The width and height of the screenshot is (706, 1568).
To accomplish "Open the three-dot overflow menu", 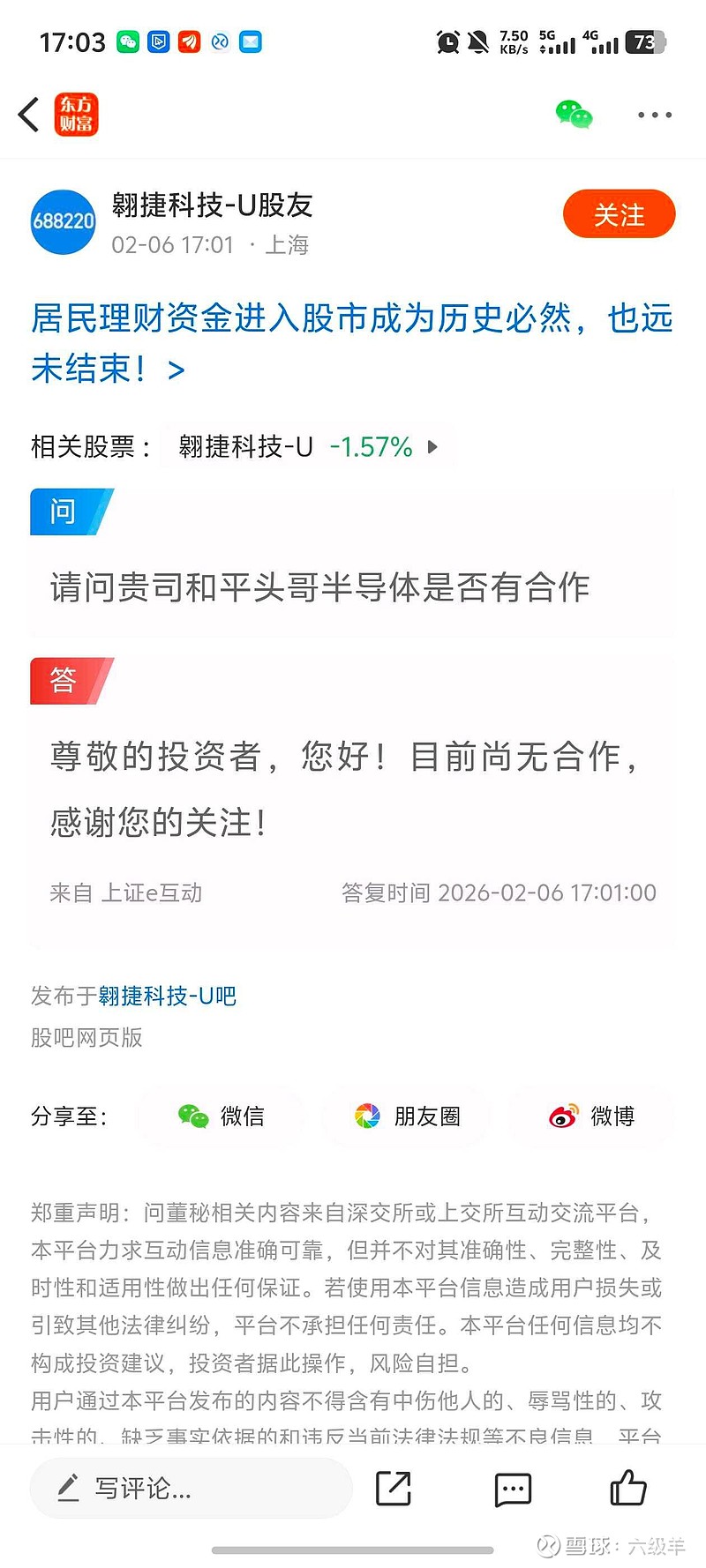I will (x=654, y=115).
